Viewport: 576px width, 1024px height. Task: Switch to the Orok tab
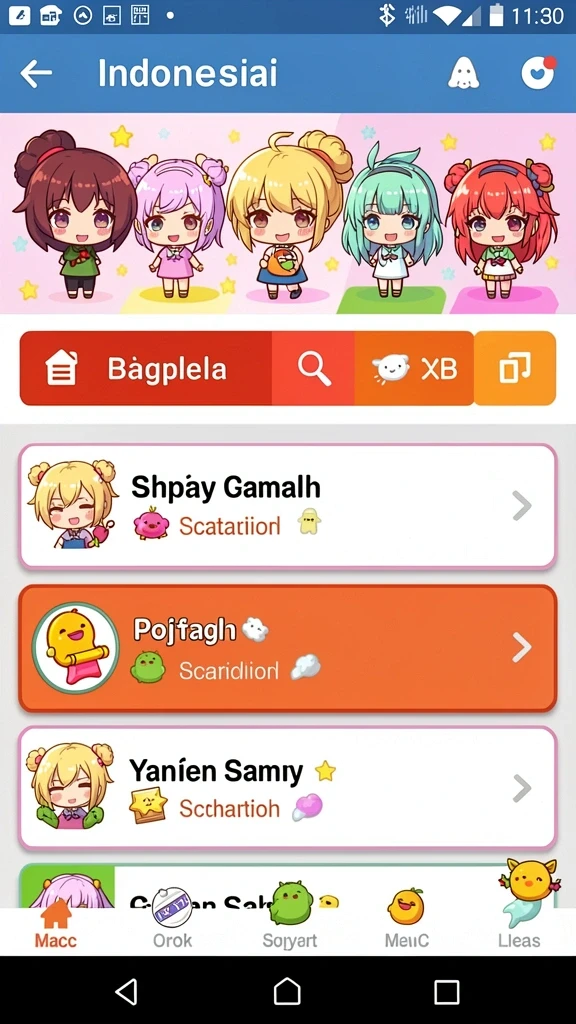(172, 926)
